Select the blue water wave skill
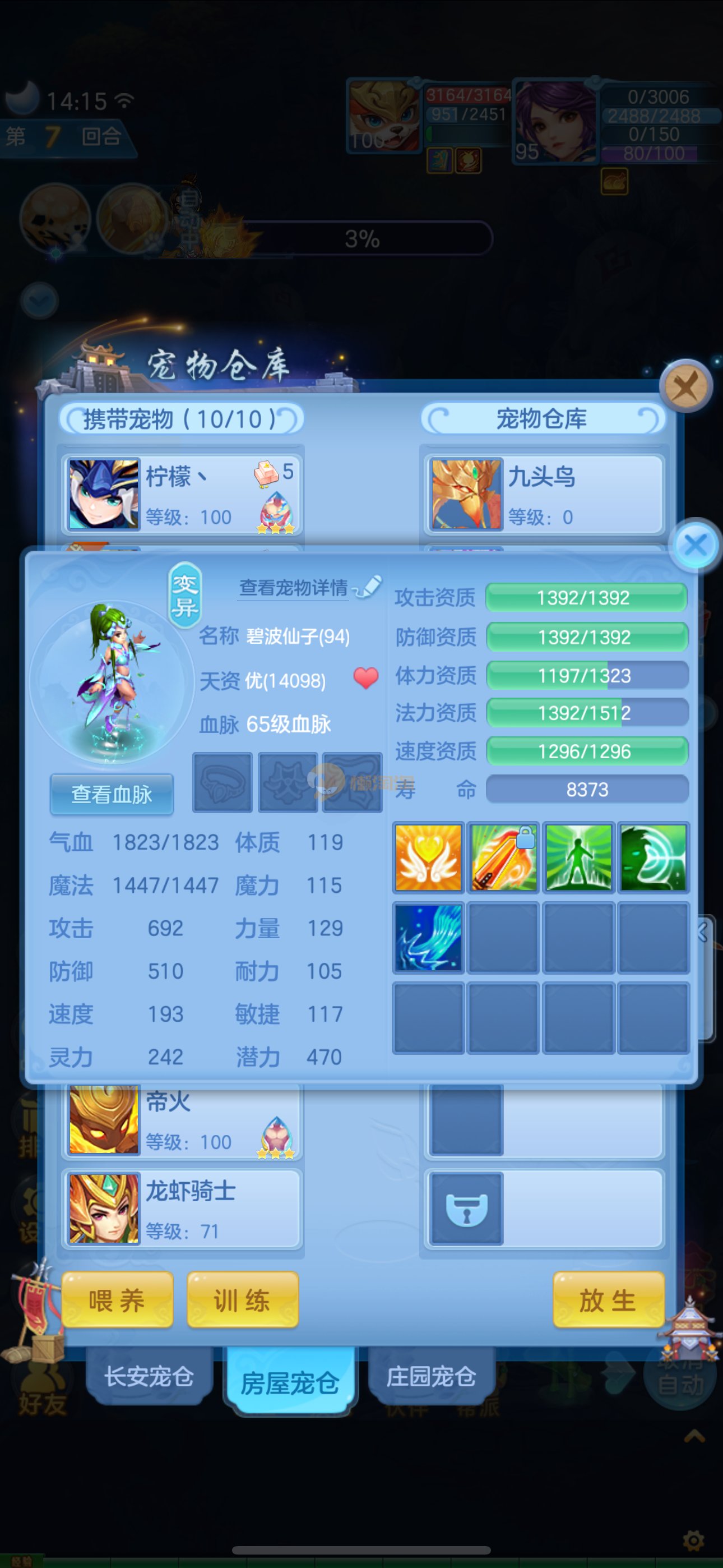 428,937
